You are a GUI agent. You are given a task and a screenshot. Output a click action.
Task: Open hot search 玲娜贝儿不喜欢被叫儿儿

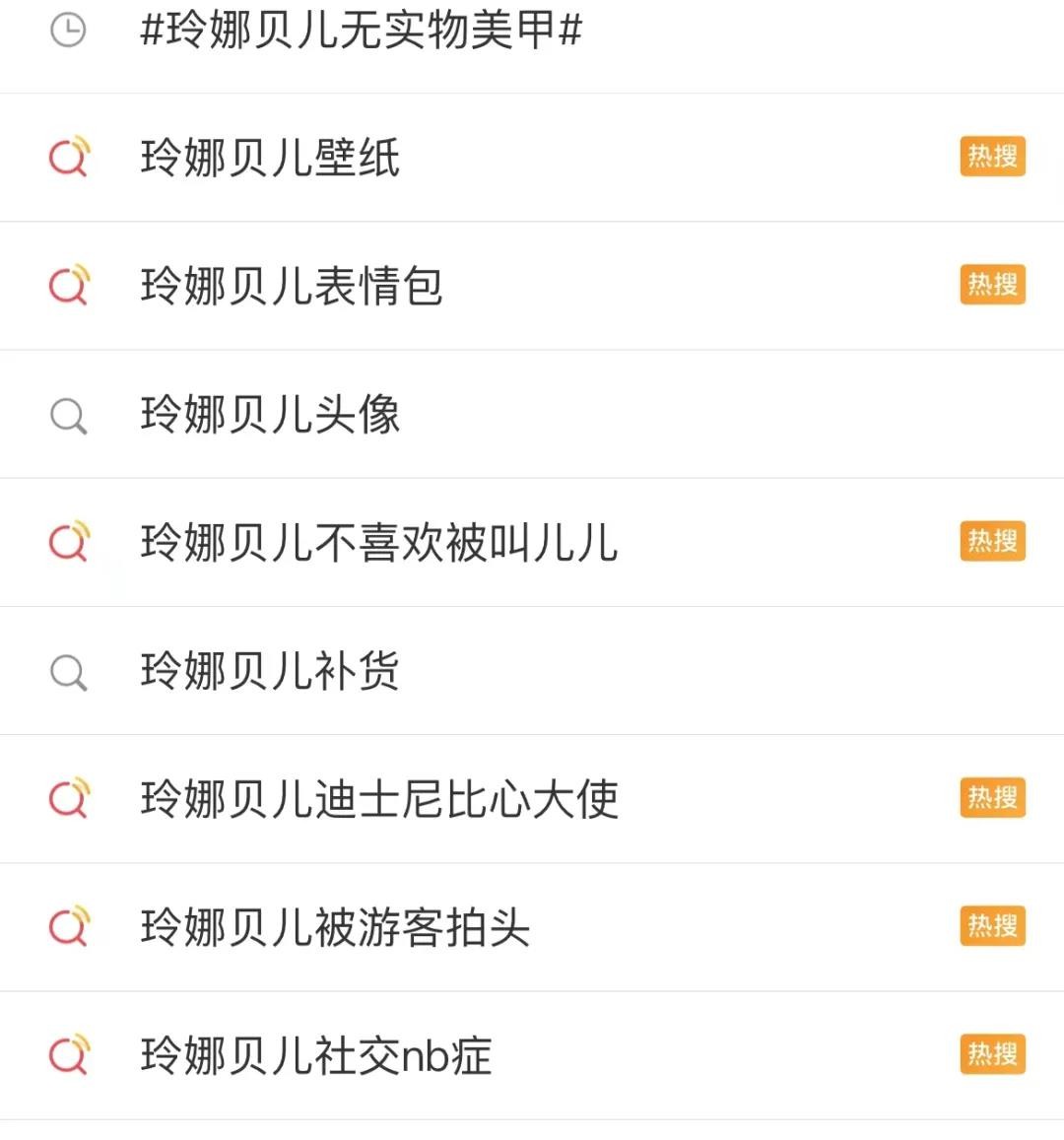click(379, 543)
